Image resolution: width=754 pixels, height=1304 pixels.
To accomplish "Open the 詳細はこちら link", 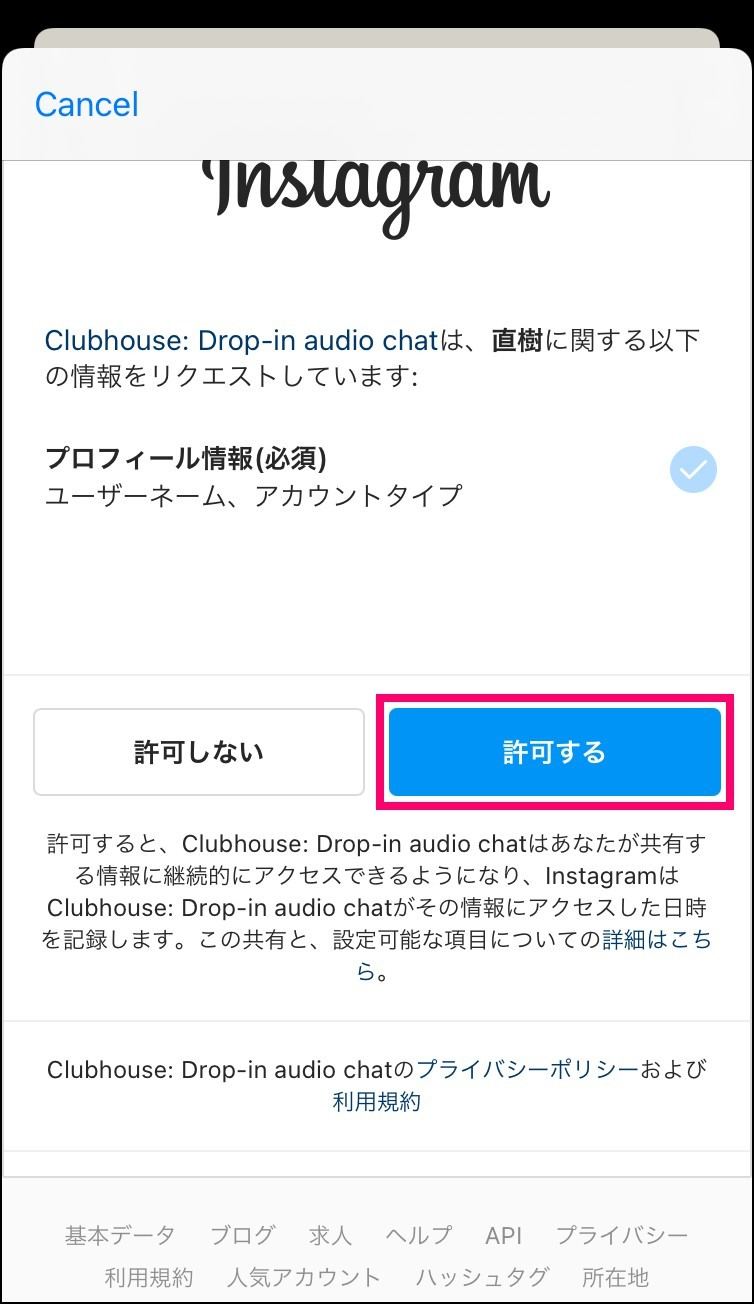I will click(535, 955).
